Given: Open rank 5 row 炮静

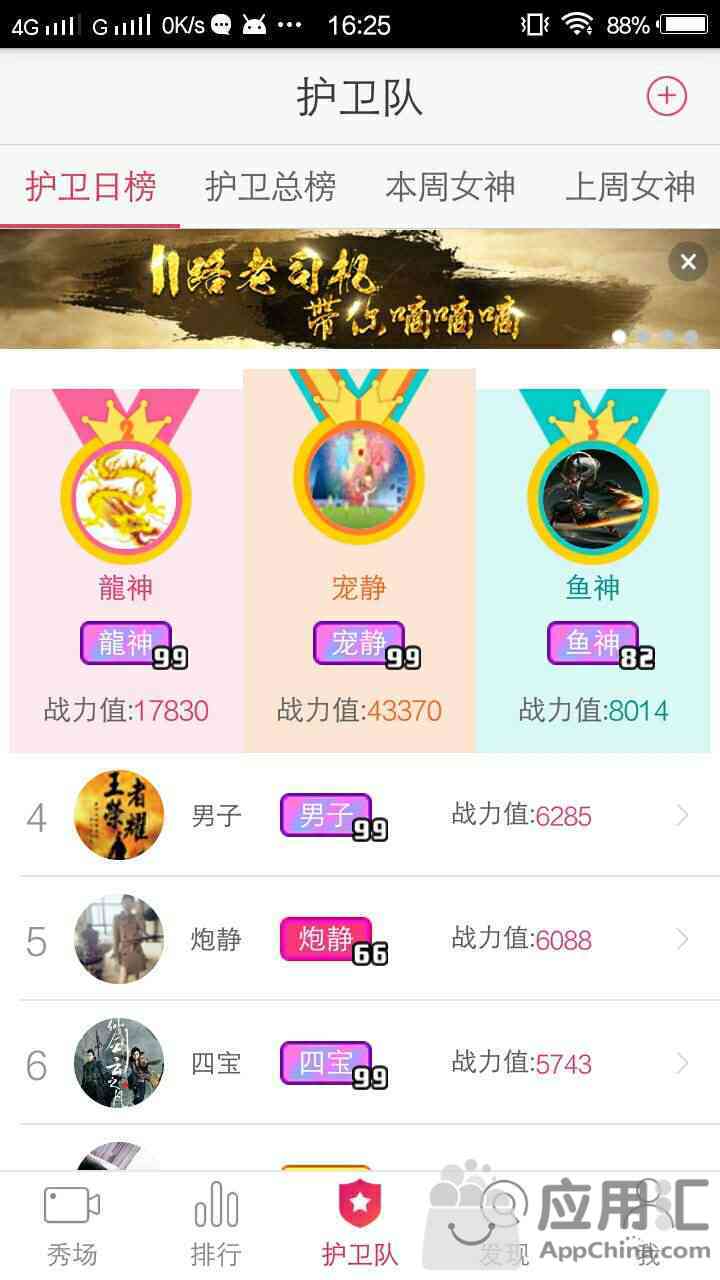Looking at the screenshot, I should [x=360, y=939].
